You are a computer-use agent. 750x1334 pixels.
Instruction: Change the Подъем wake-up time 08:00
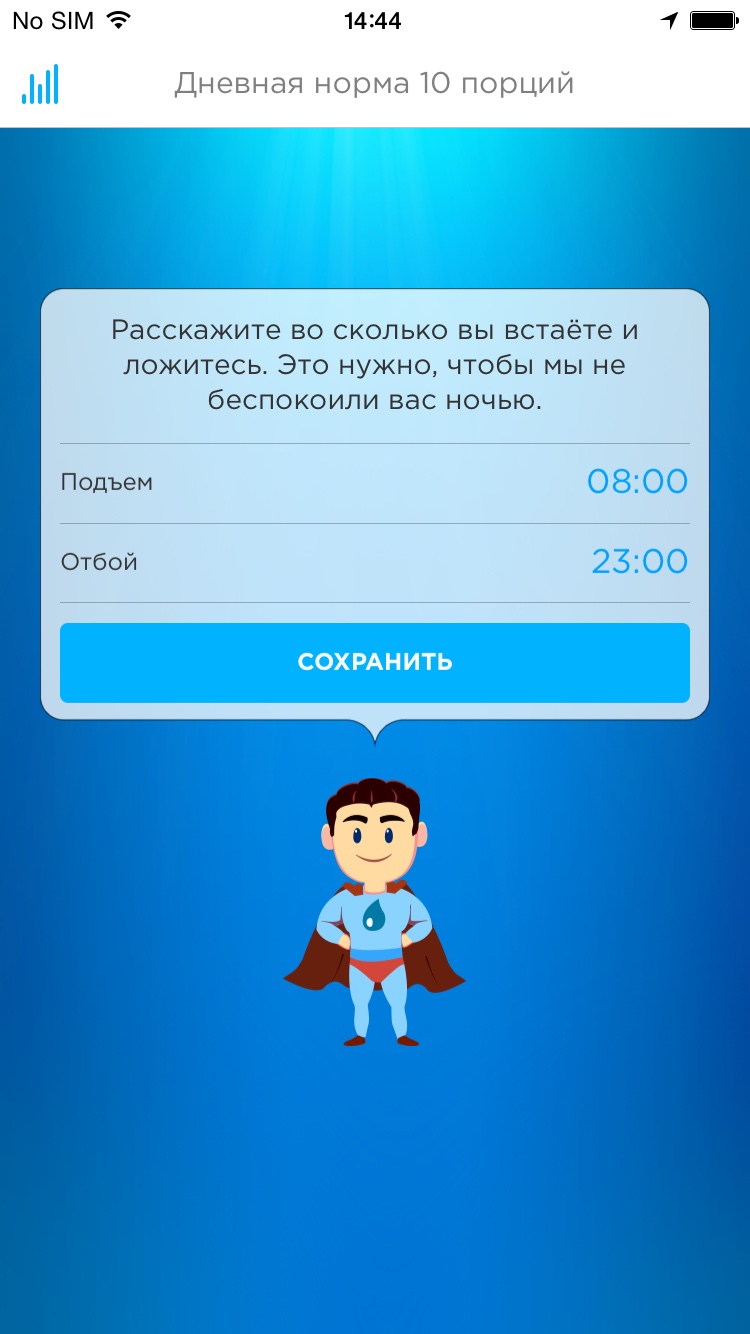(x=637, y=482)
